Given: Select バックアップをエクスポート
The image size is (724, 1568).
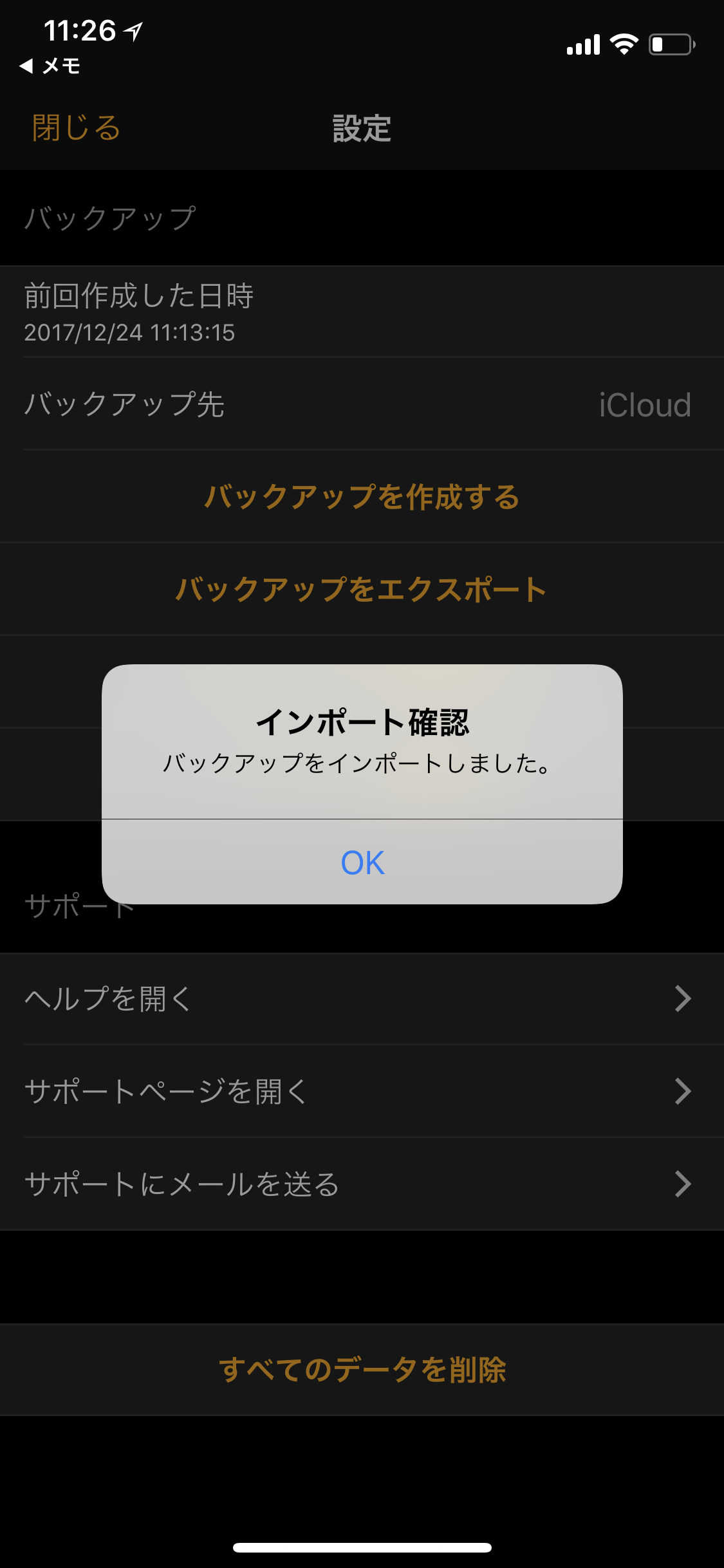Looking at the screenshot, I should pyautogui.click(x=362, y=590).
